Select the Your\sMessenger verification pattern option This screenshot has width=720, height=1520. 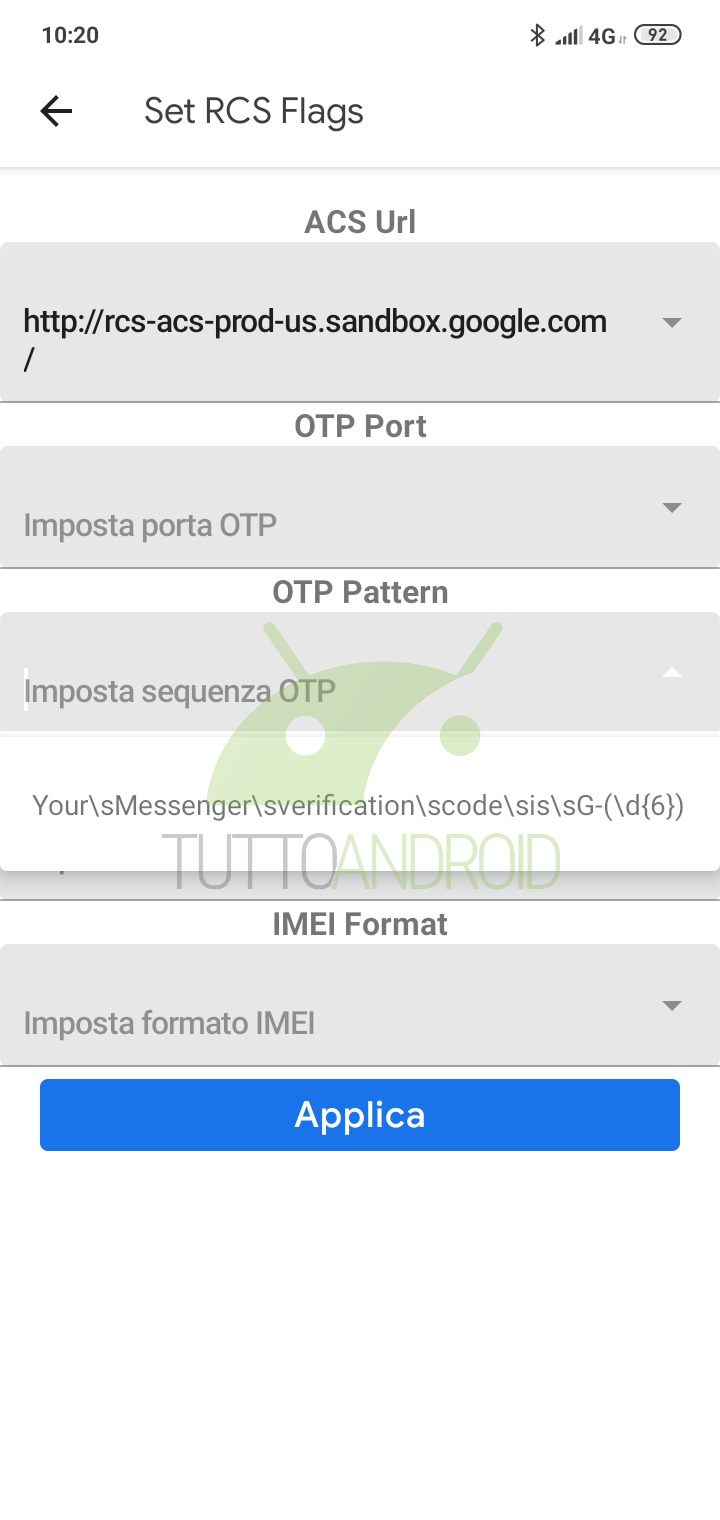click(x=358, y=805)
